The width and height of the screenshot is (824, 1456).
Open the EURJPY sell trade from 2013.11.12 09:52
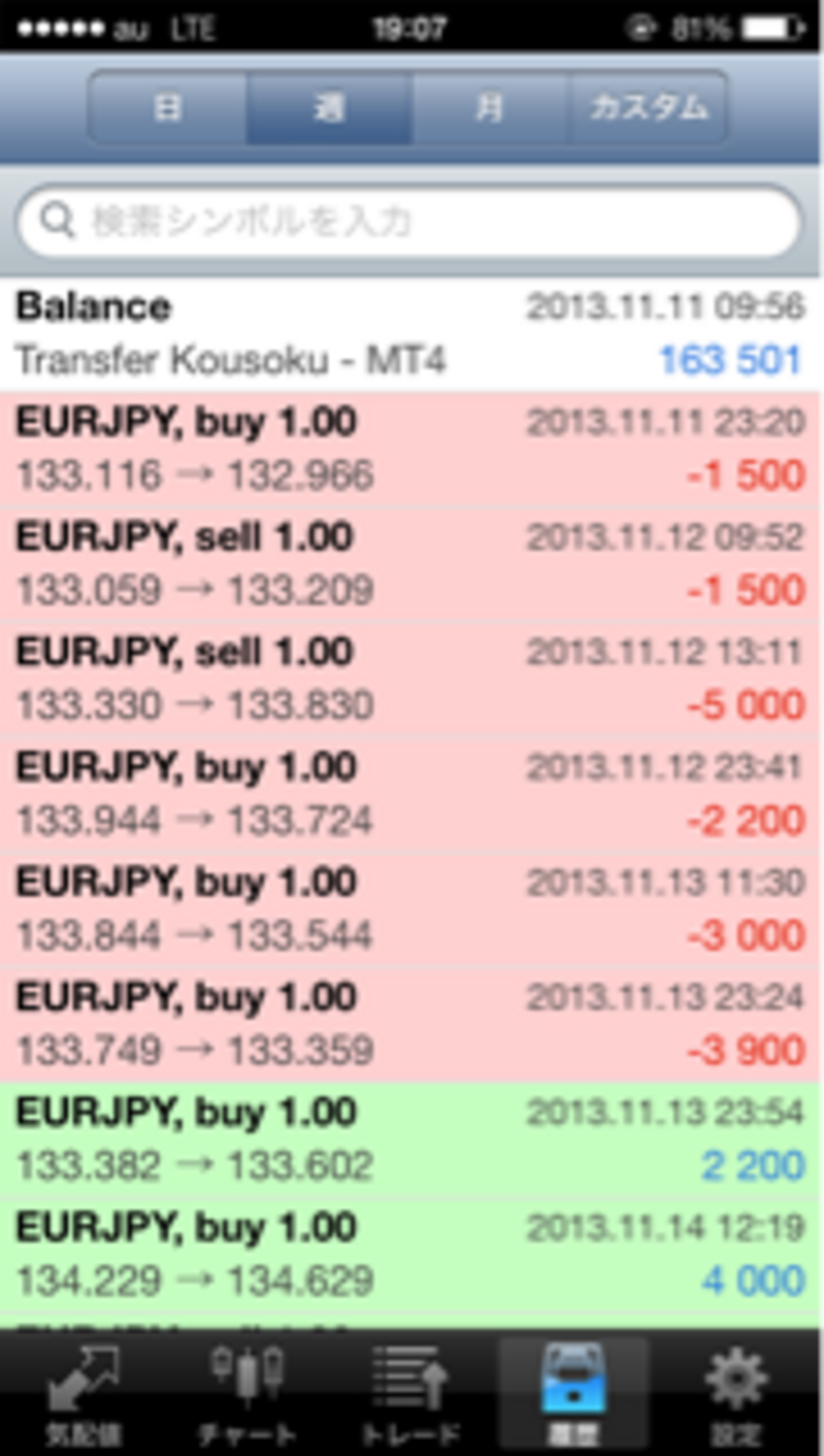click(x=411, y=565)
